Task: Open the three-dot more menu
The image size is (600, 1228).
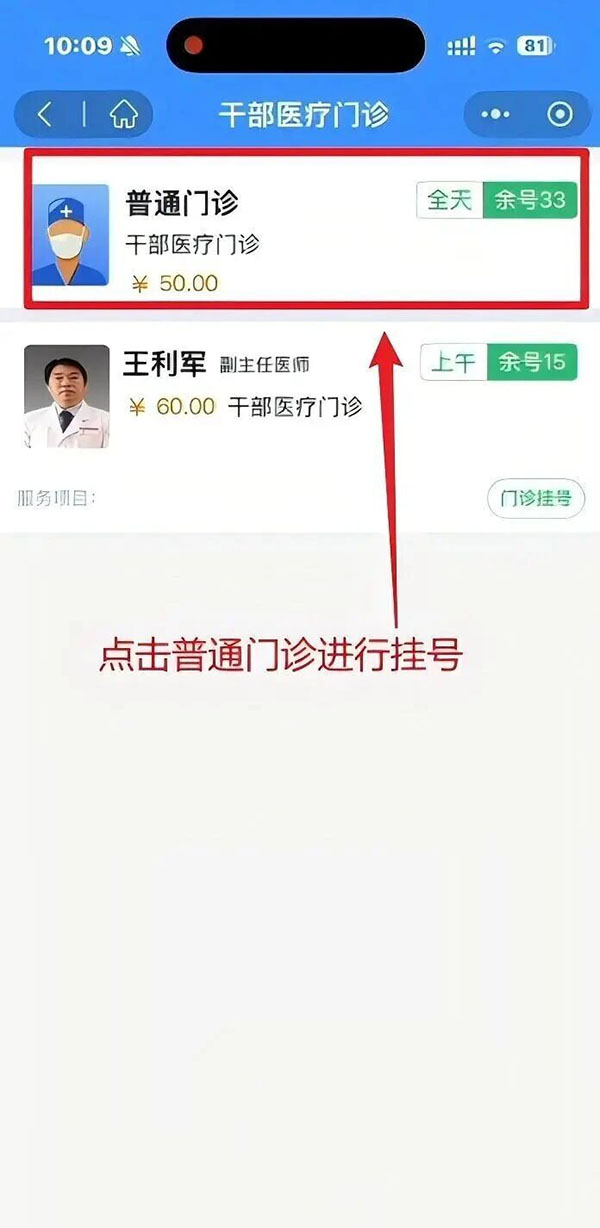Action: pyautogui.click(x=495, y=115)
